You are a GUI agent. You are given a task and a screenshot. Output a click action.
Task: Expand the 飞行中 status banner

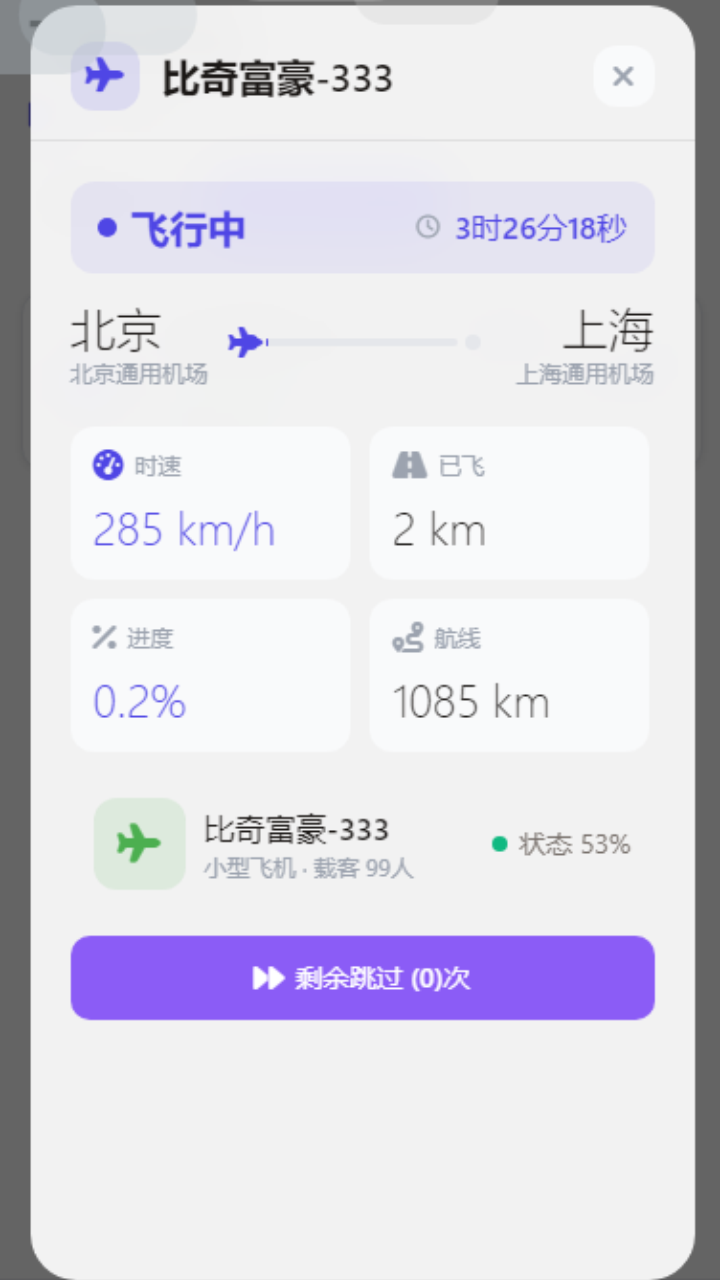pos(360,227)
